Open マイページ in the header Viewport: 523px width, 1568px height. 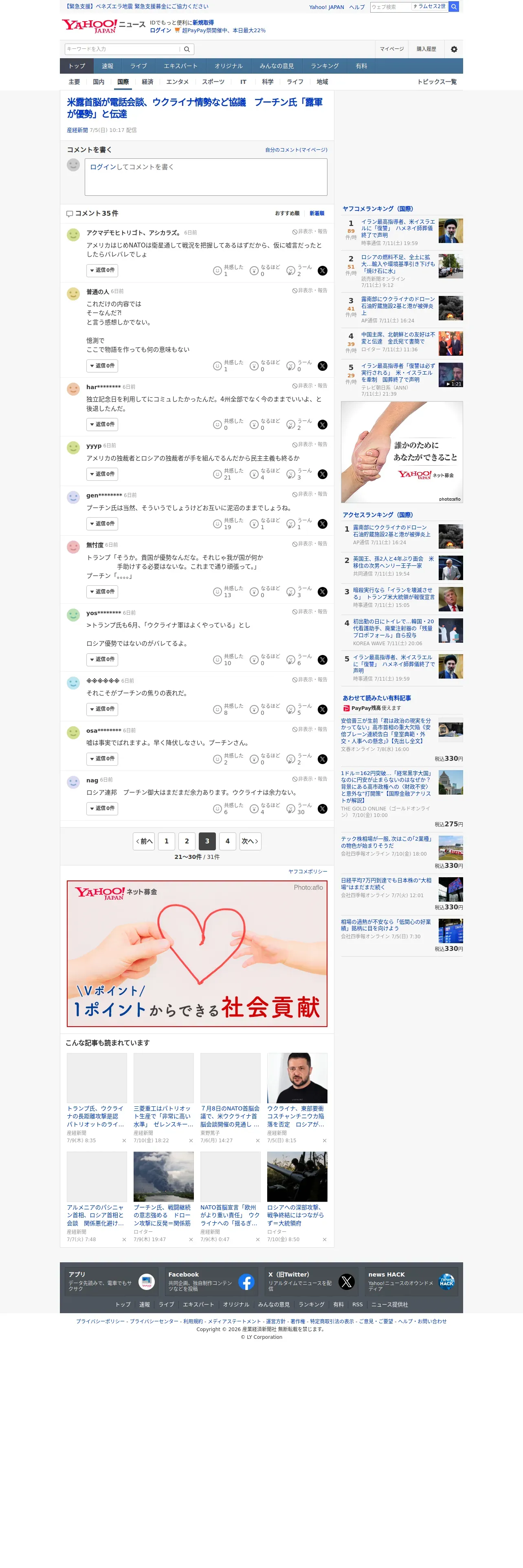pyautogui.click(x=391, y=49)
